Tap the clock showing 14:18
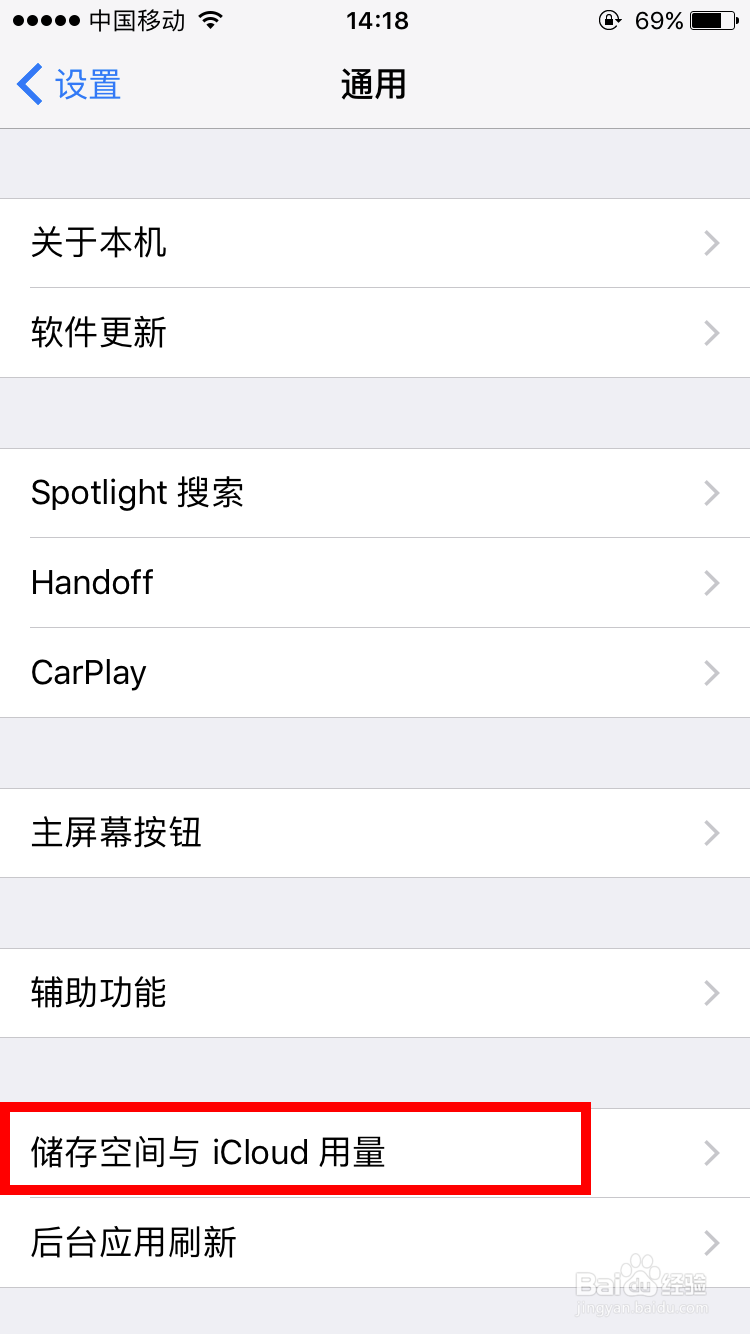Viewport: 750px width, 1334px height. click(x=376, y=19)
